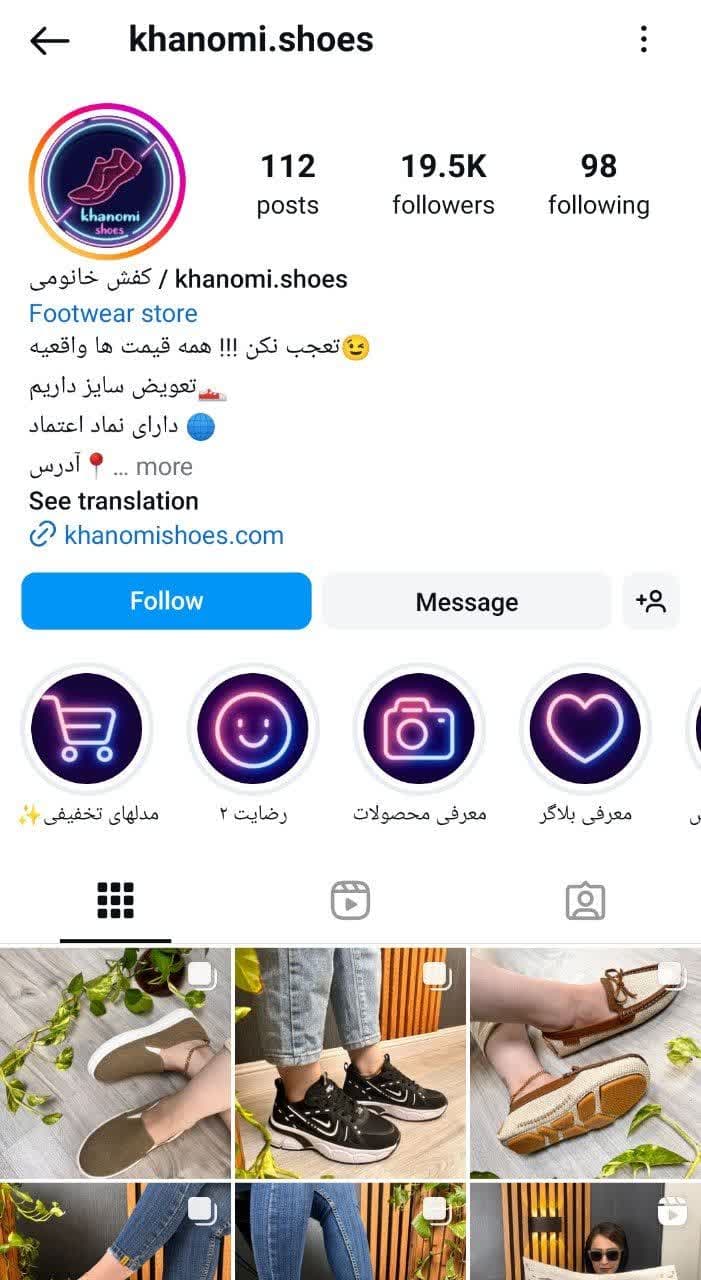This screenshot has height=1280, width=701.
Task: Tap See translation for the bio
Action: tap(113, 501)
